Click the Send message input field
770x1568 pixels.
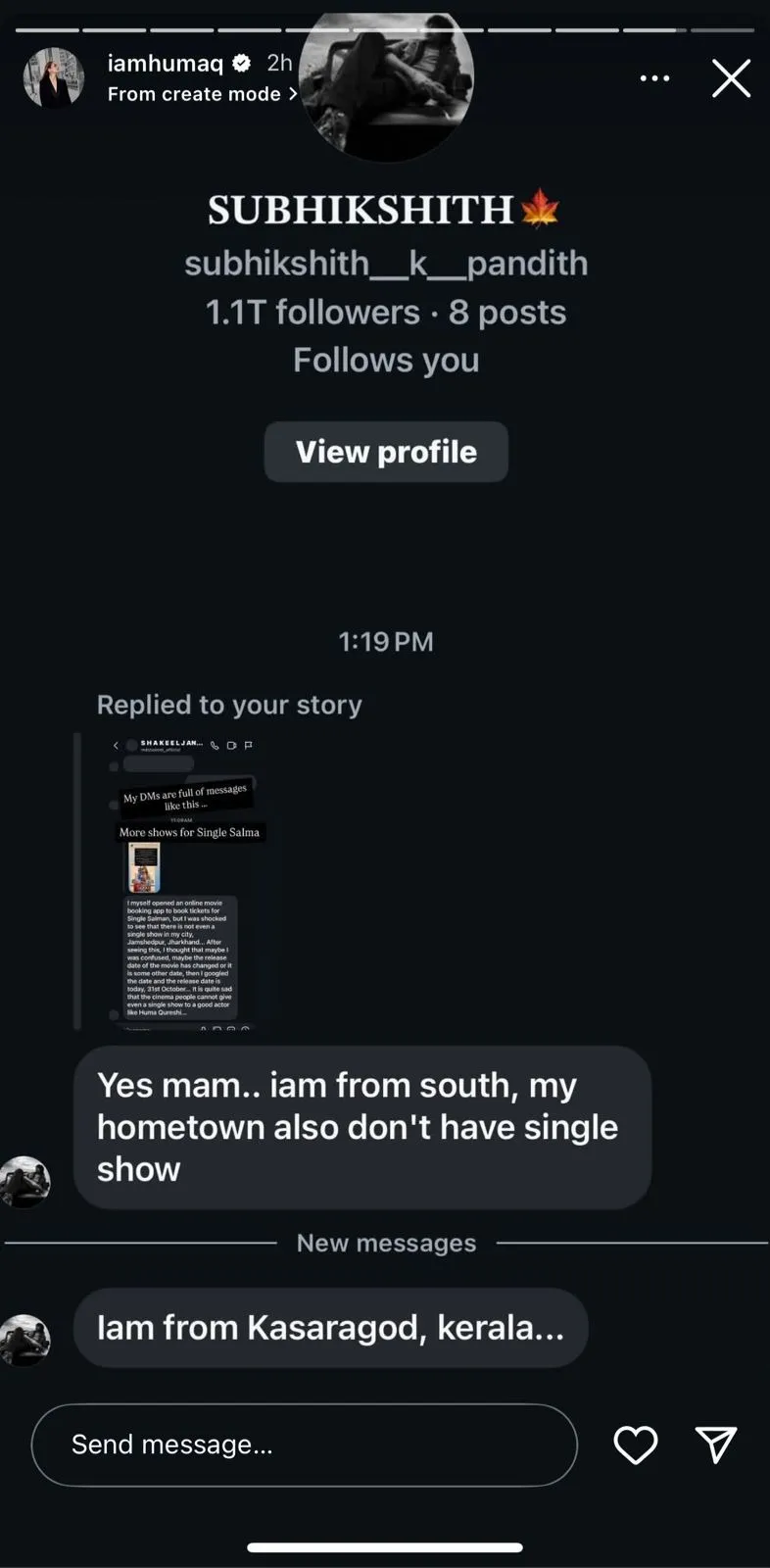[305, 1445]
